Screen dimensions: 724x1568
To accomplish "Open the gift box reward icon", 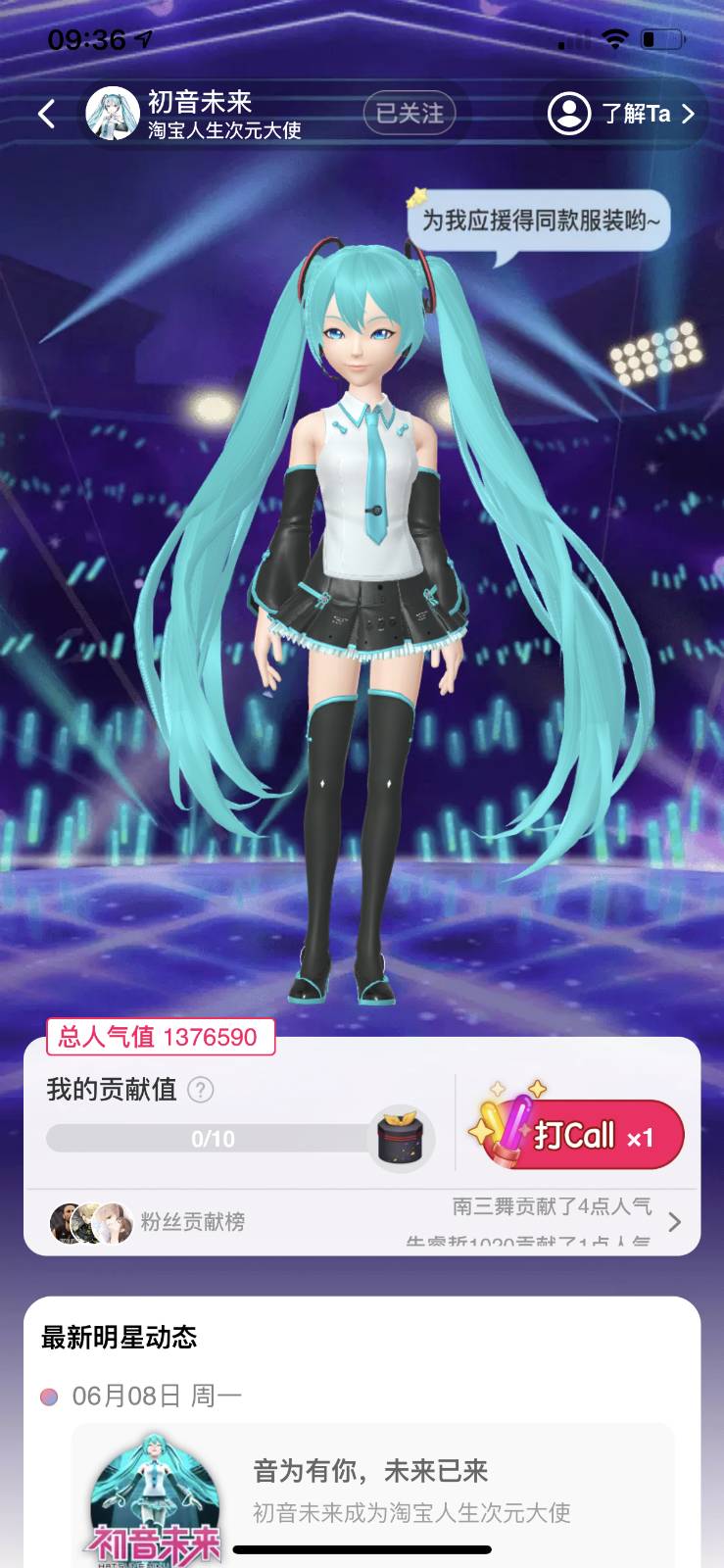I will click(400, 1138).
